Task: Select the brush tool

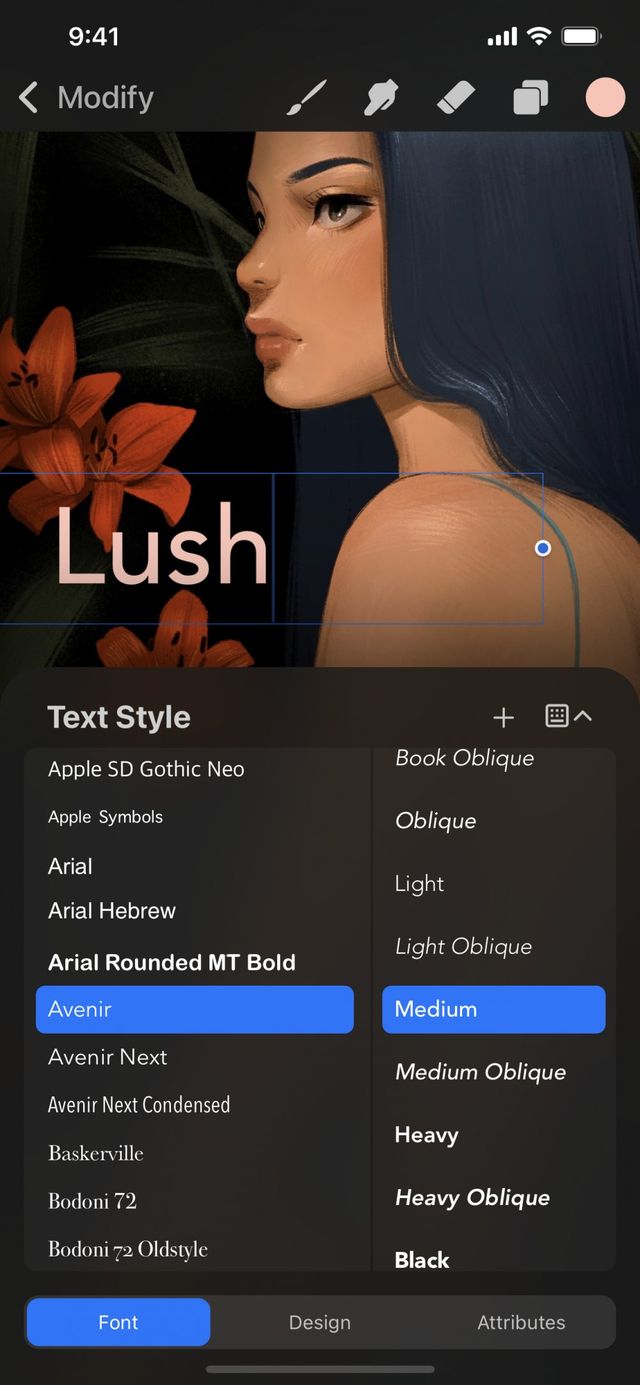Action: tap(307, 98)
